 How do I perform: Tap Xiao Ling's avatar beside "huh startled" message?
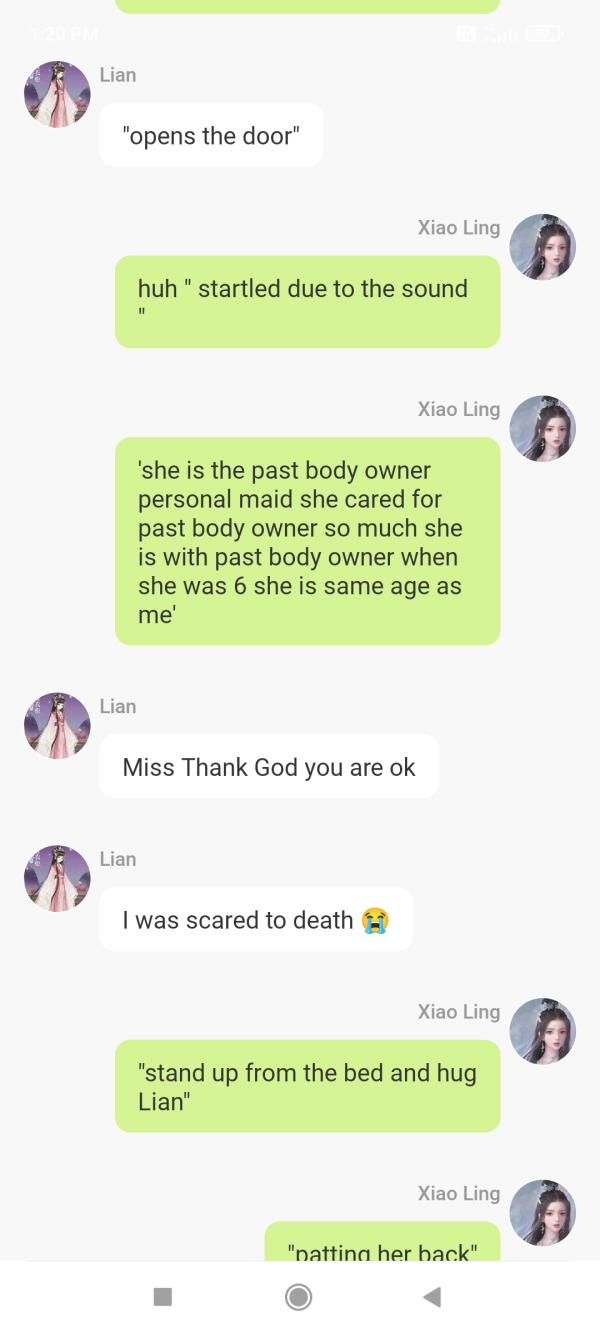[x=542, y=246]
